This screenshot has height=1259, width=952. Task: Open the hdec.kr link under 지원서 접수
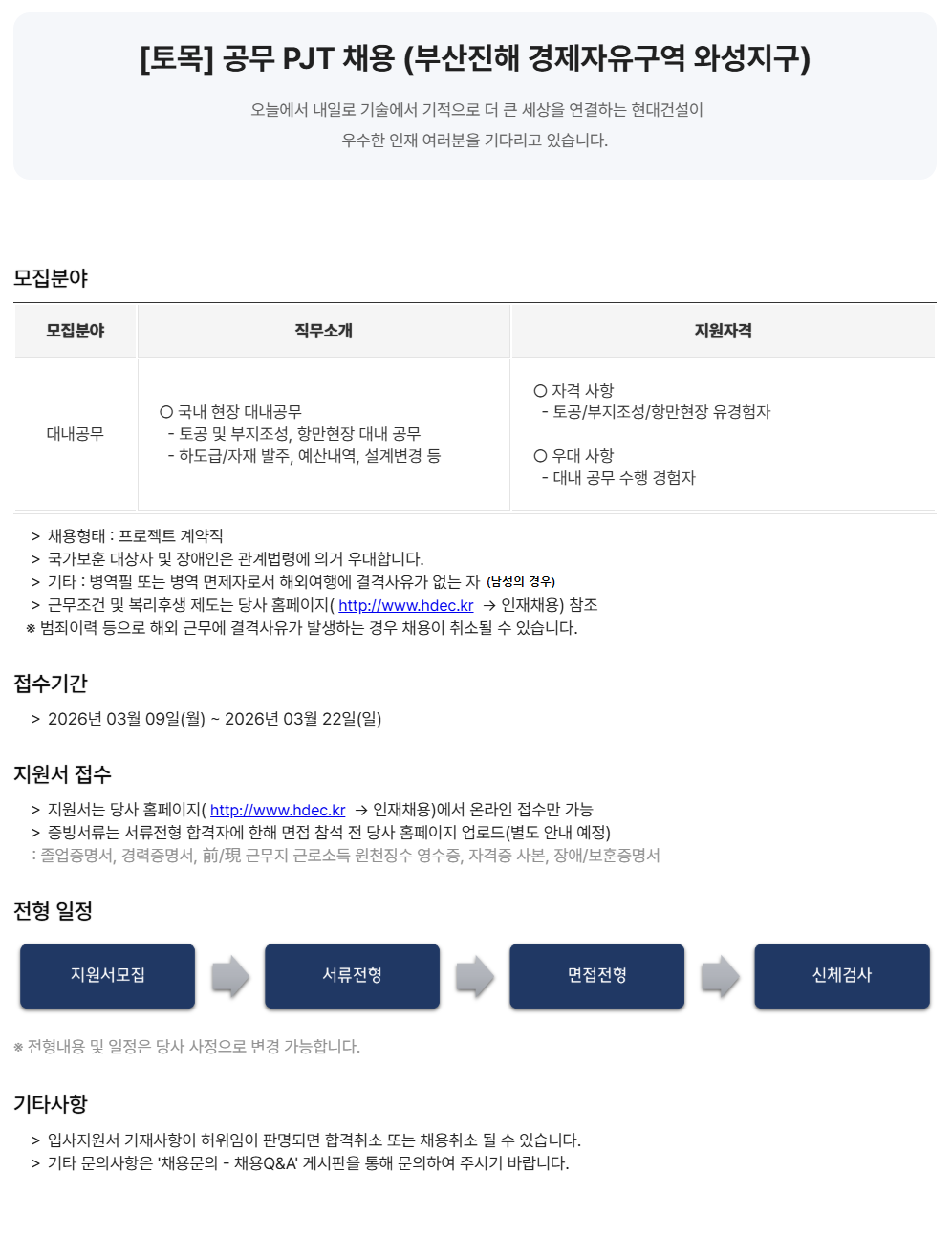click(x=277, y=810)
